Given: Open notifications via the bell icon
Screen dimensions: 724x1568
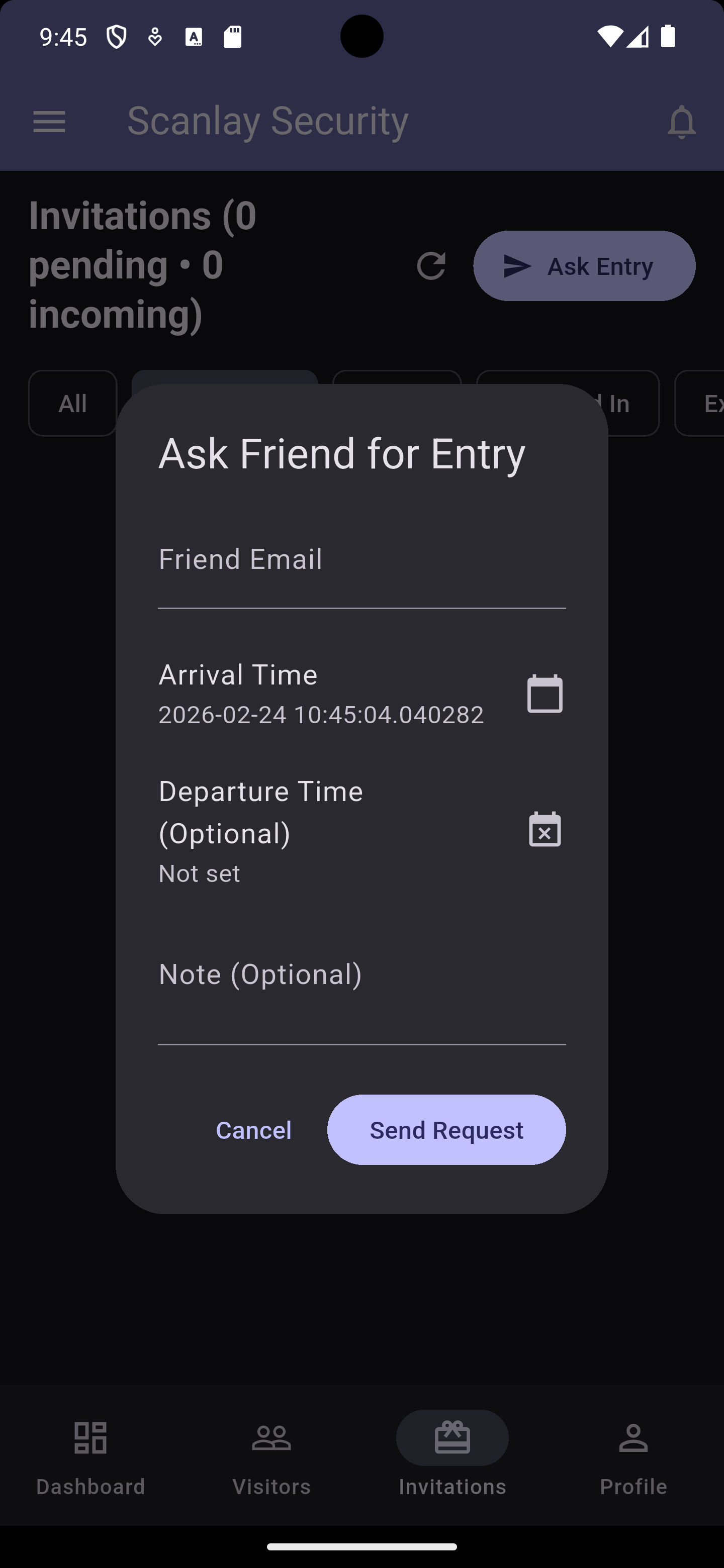Looking at the screenshot, I should pos(680,122).
